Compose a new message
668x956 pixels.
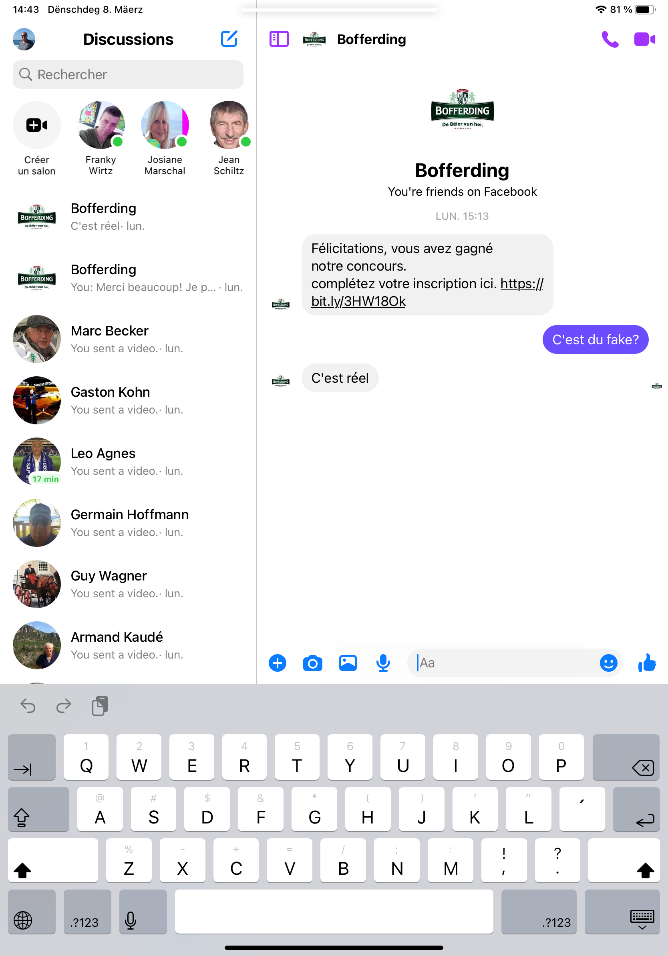coord(229,39)
